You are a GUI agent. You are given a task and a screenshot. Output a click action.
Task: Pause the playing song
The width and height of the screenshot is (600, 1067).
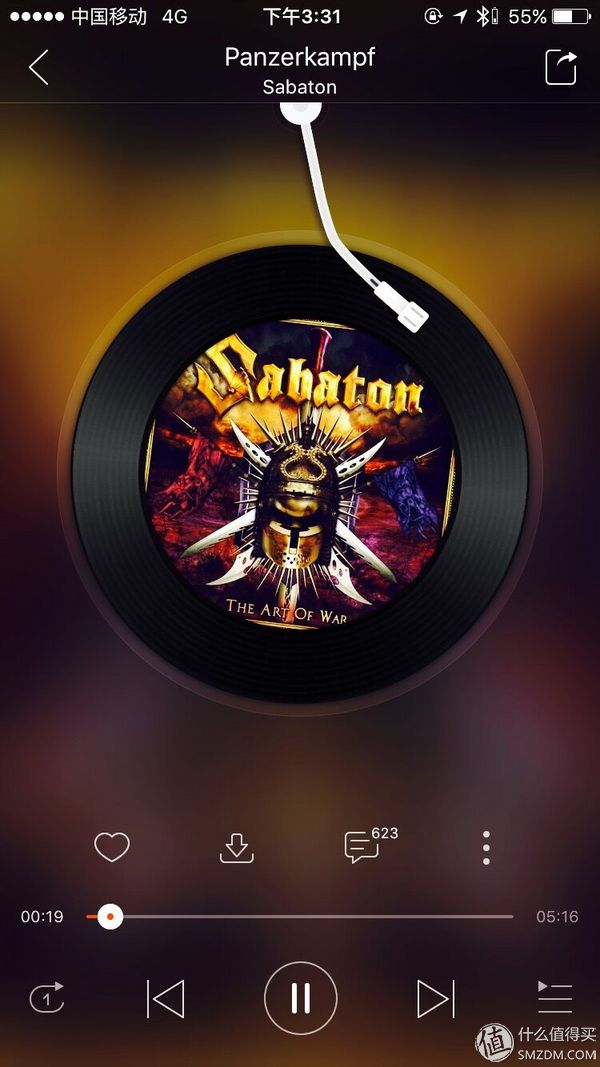tap(300, 998)
